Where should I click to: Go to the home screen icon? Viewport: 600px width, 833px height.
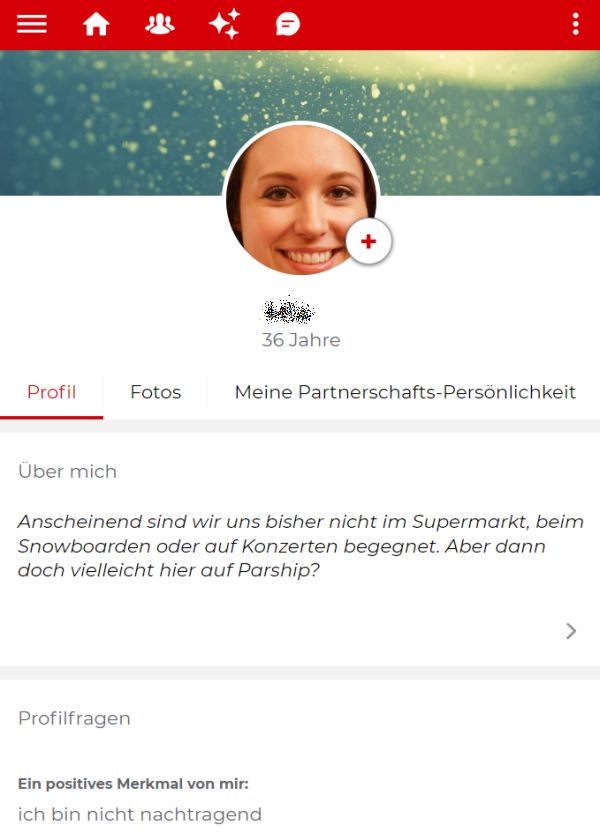(96, 24)
